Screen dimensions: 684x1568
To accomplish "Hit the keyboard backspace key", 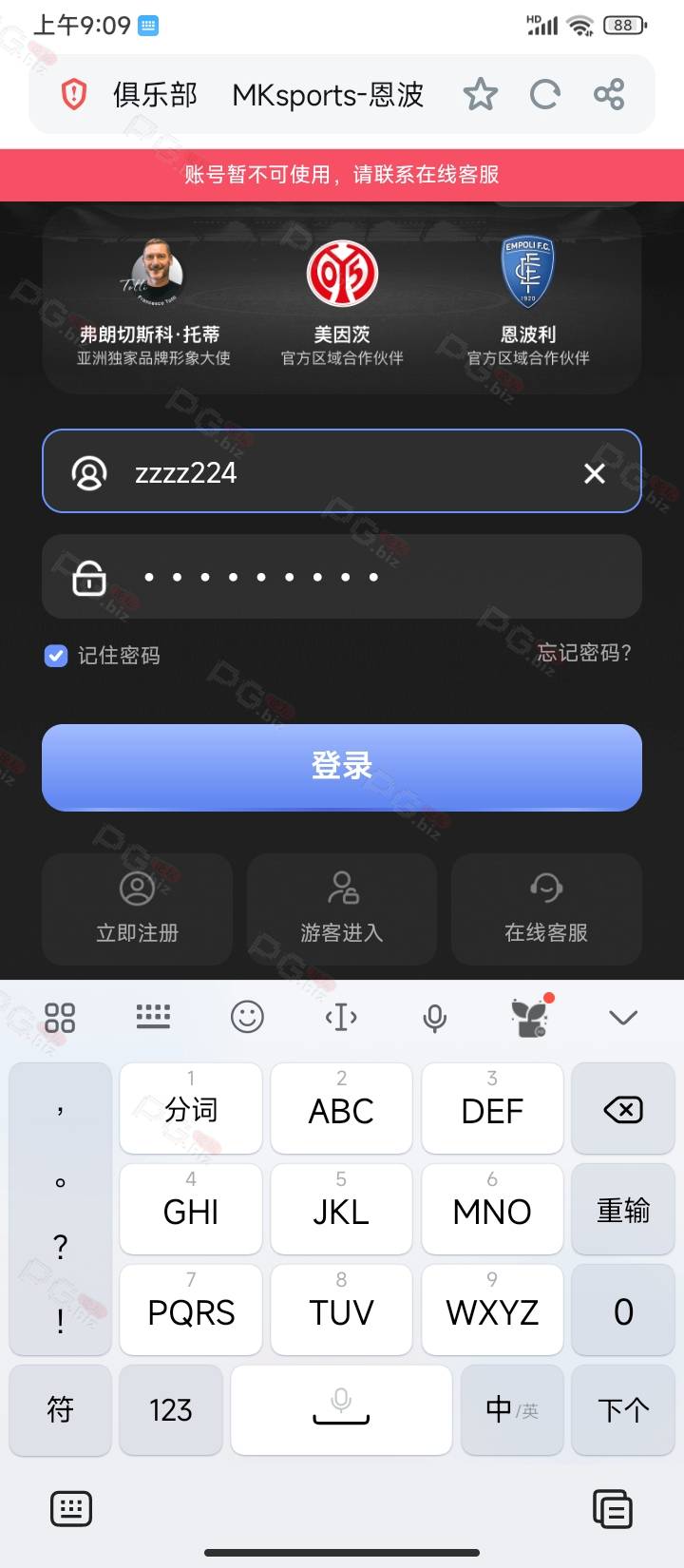I will pyautogui.click(x=623, y=1109).
